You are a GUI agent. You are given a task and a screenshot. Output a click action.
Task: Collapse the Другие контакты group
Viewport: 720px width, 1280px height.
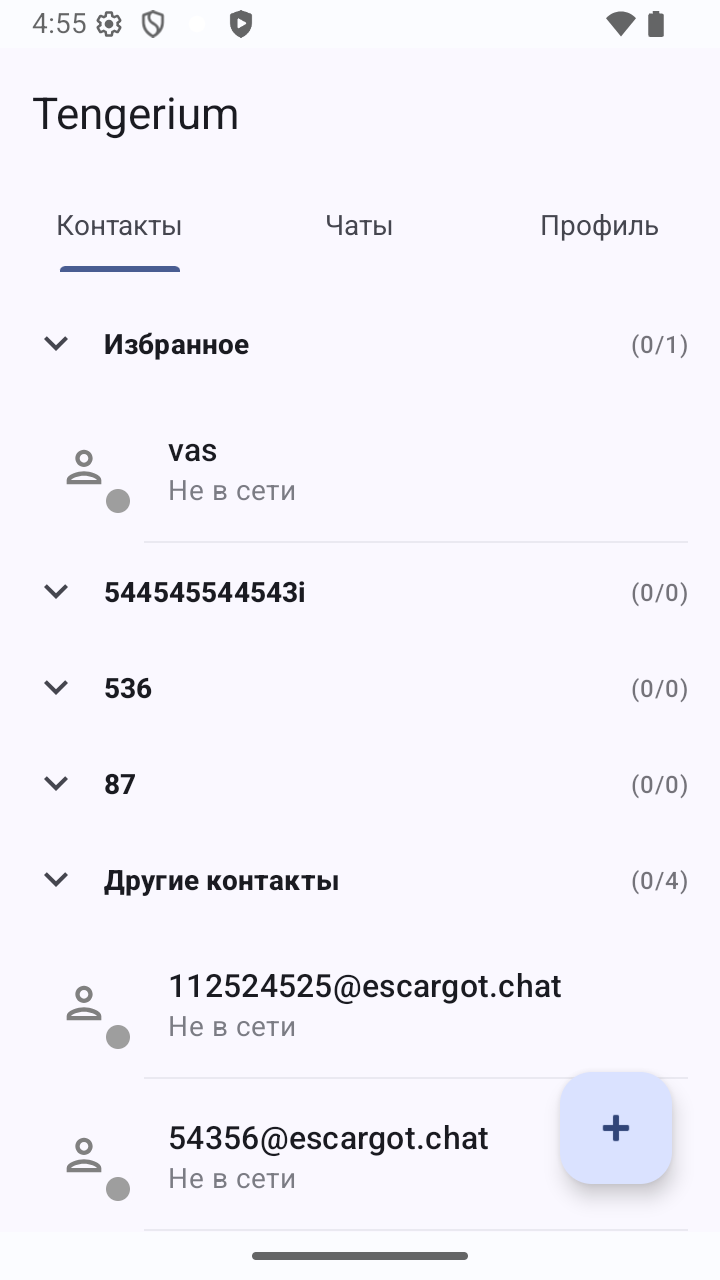point(56,881)
